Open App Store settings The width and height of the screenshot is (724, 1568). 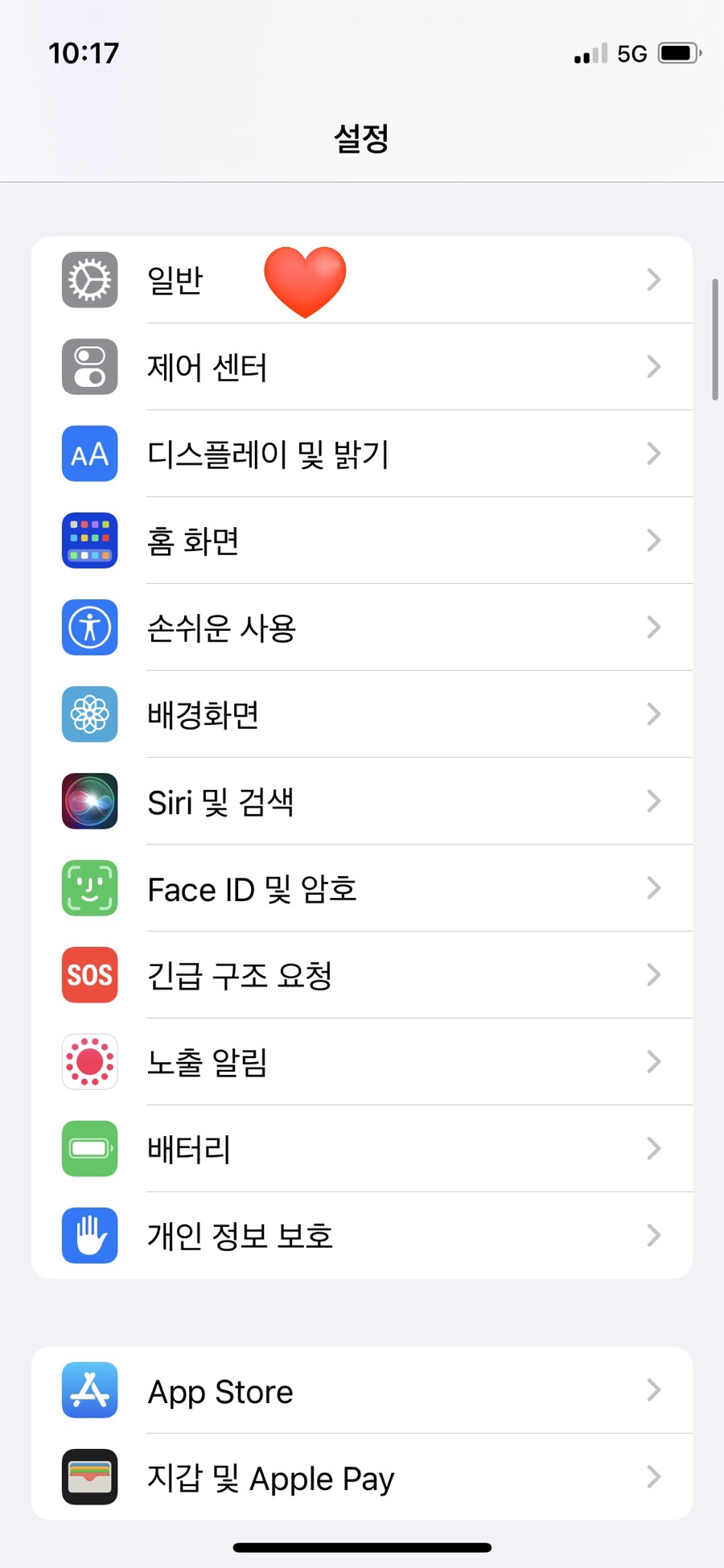click(x=361, y=1390)
